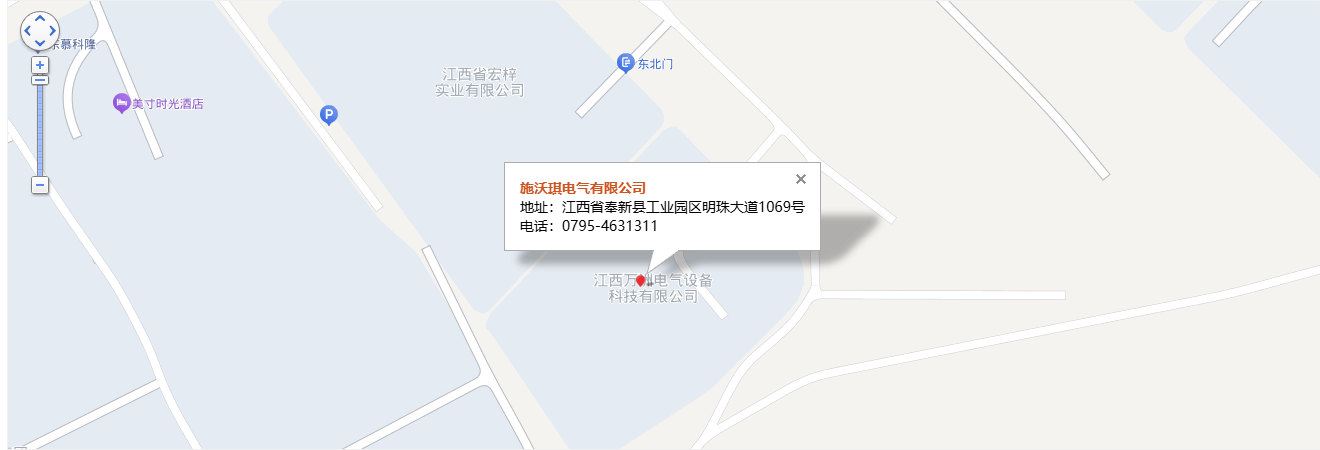
Task: Open the 东北门 gate marker
Action: (x=626, y=63)
